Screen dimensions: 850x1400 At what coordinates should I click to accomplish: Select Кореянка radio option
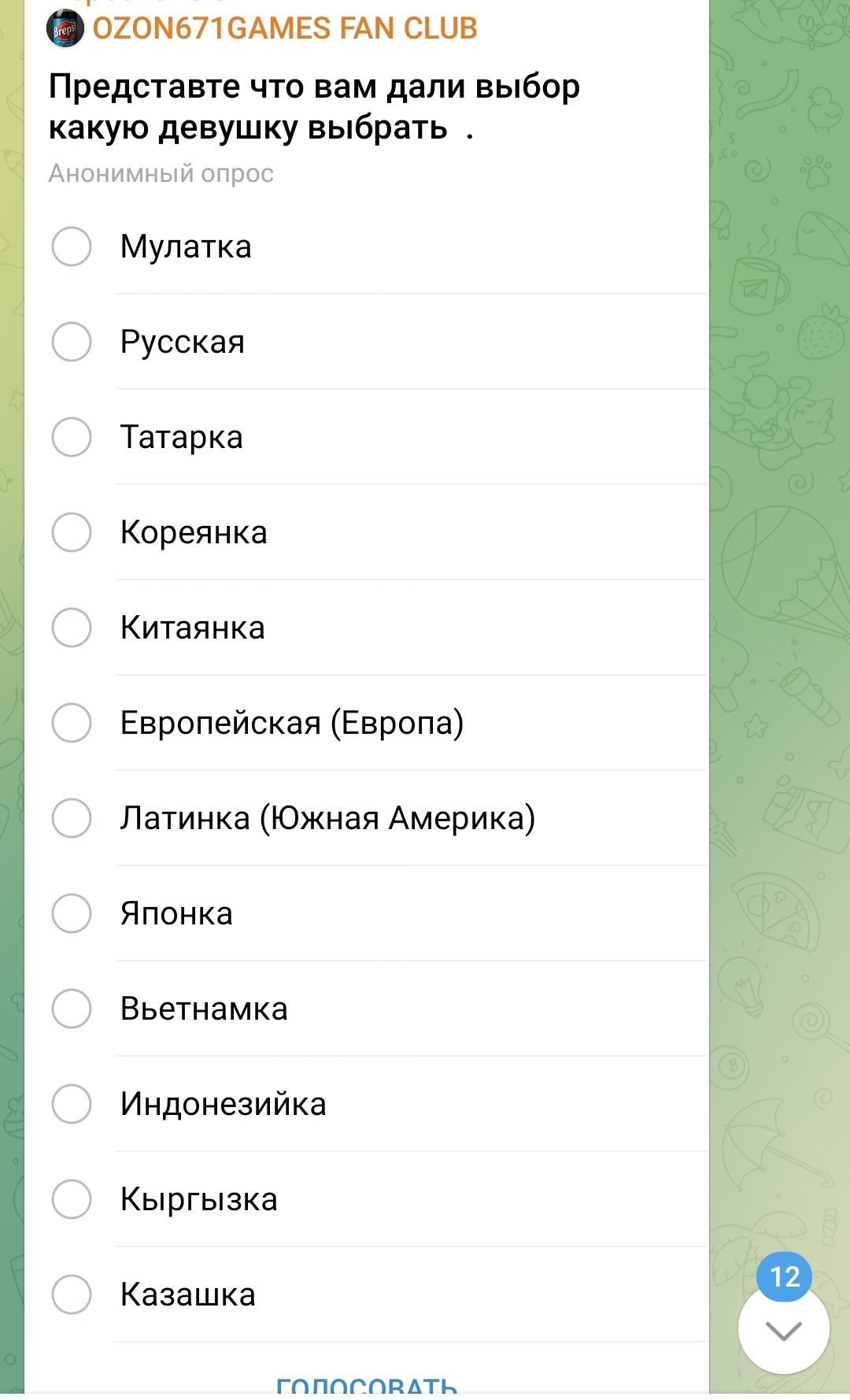(x=72, y=532)
